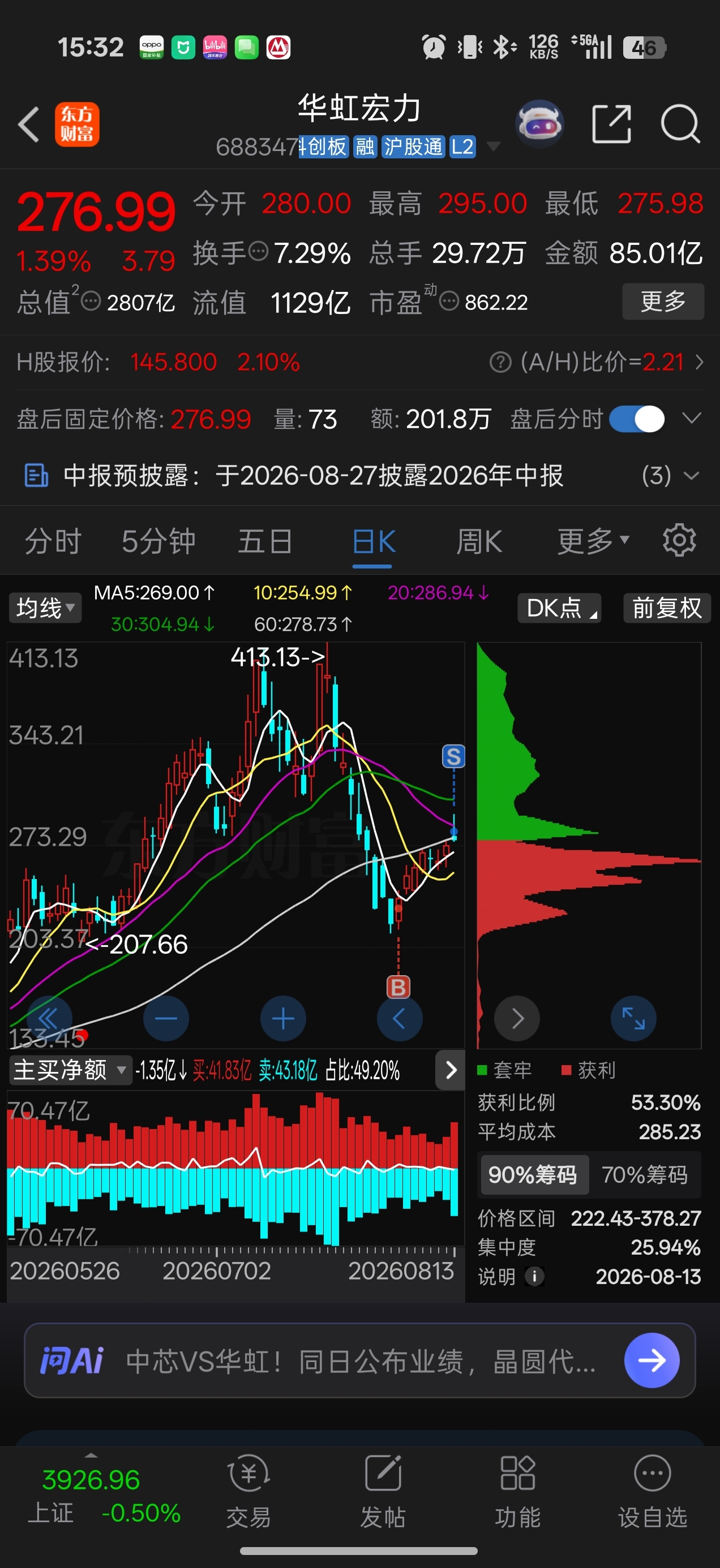Open chart settings gear

pos(679,540)
